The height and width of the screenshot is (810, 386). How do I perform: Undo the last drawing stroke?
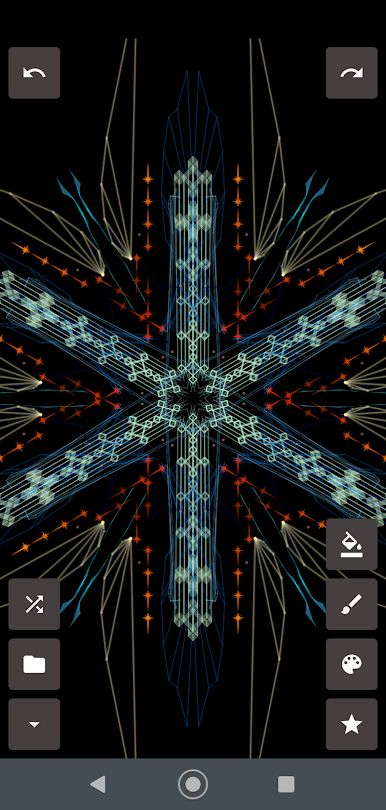[34, 73]
